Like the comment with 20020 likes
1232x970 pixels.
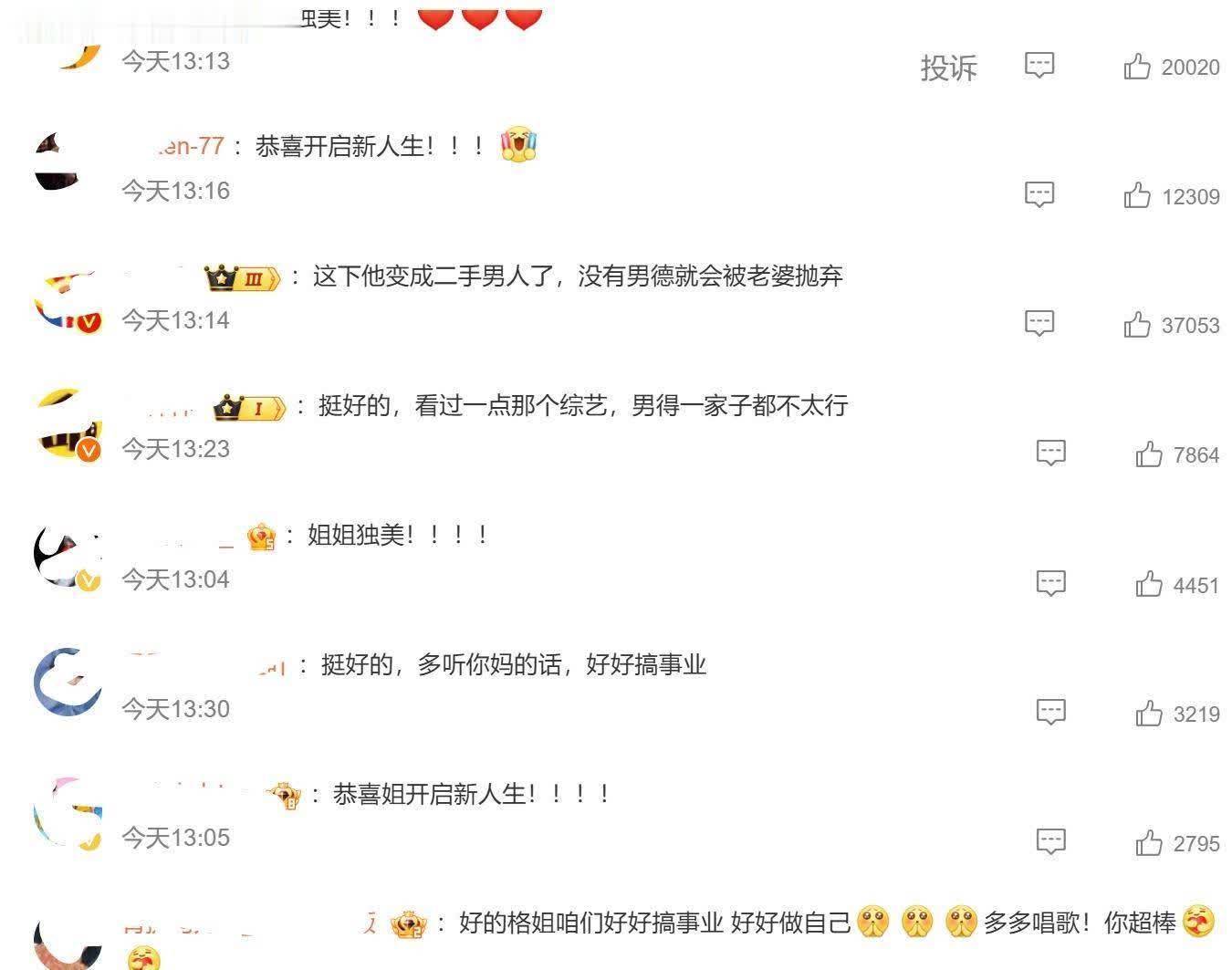[x=1137, y=67]
